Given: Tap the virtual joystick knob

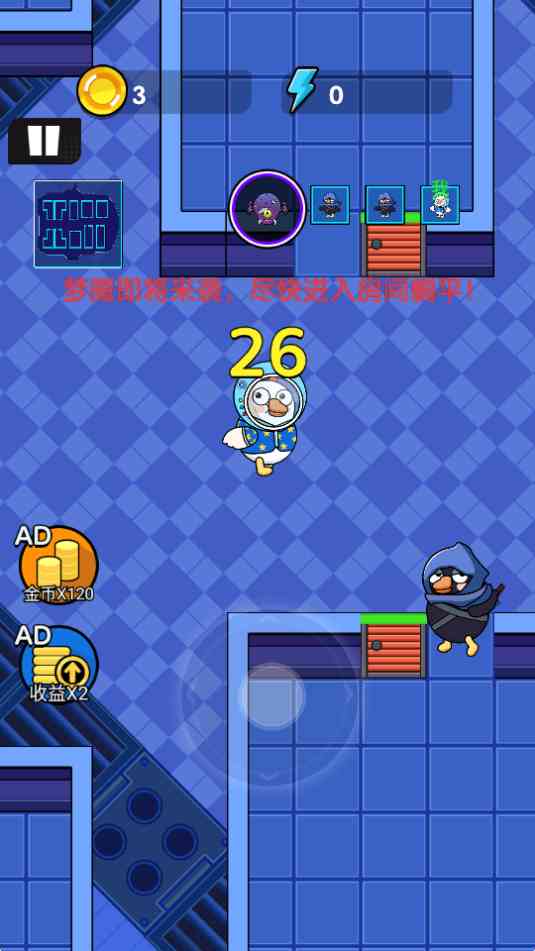Looking at the screenshot, I should 271,696.
